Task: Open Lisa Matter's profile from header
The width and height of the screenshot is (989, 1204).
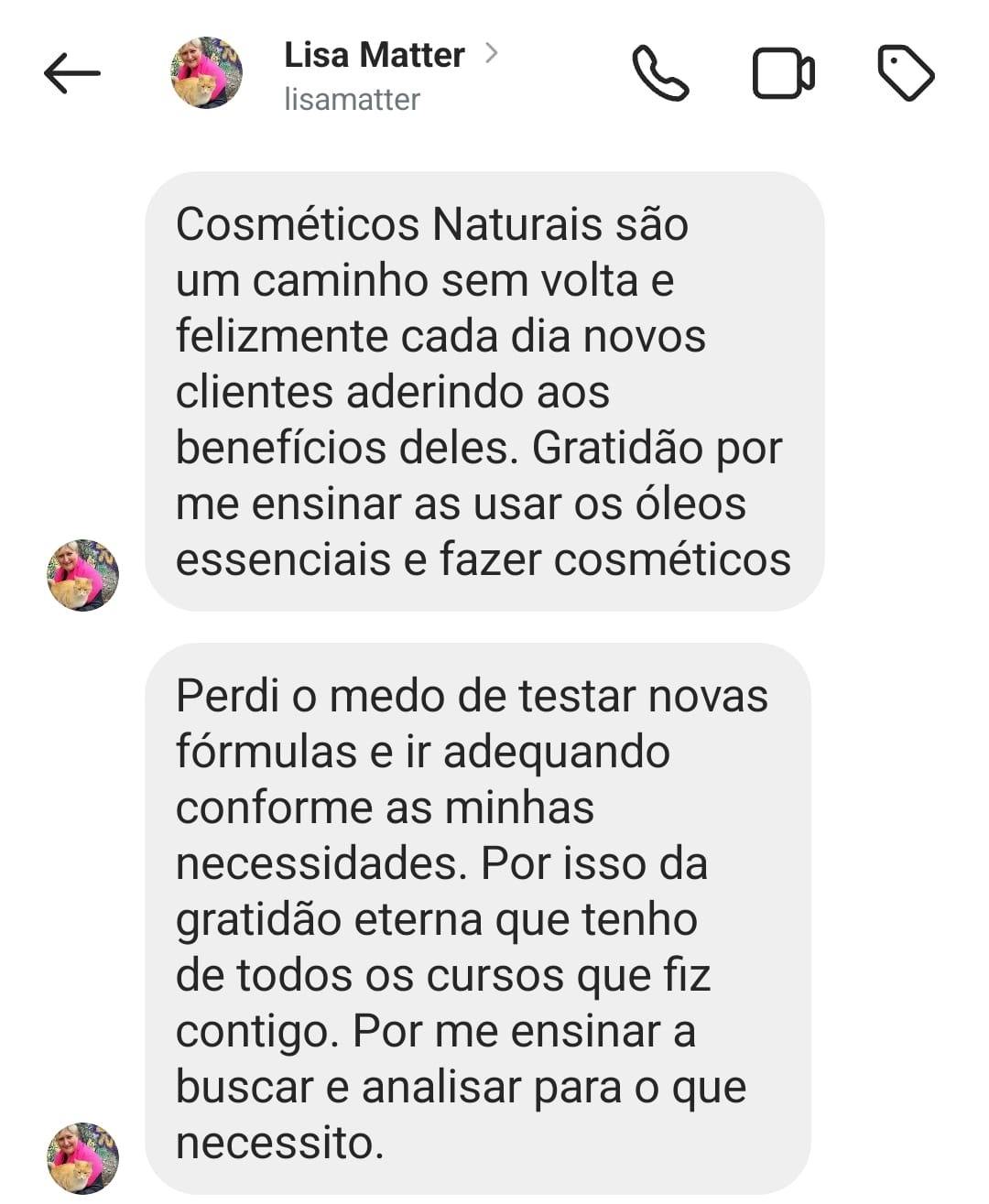Action: click(375, 56)
